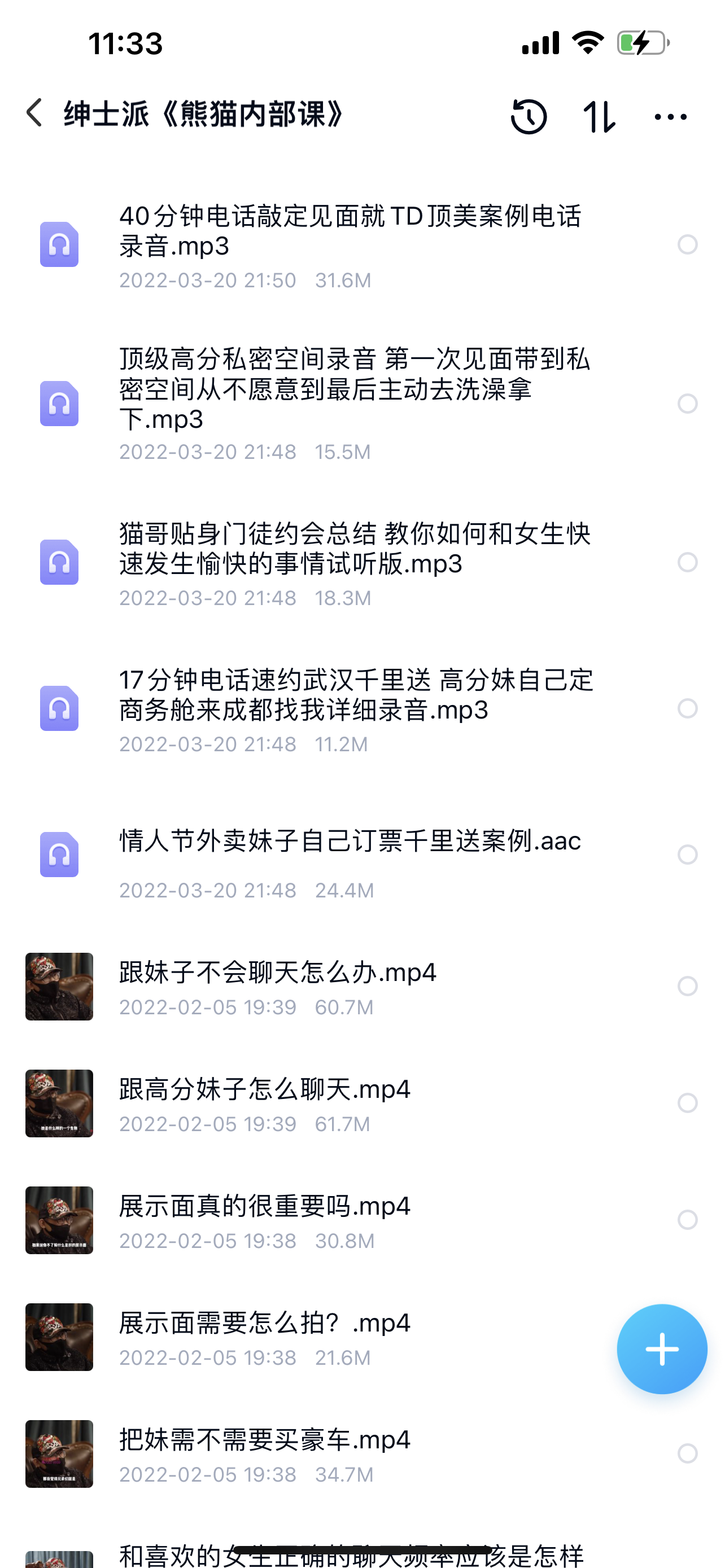Screen dimensions: 725x1568
Task: Select 猫哥贴身门徒约会总结 file's checkbox circle
Action: 687,562
